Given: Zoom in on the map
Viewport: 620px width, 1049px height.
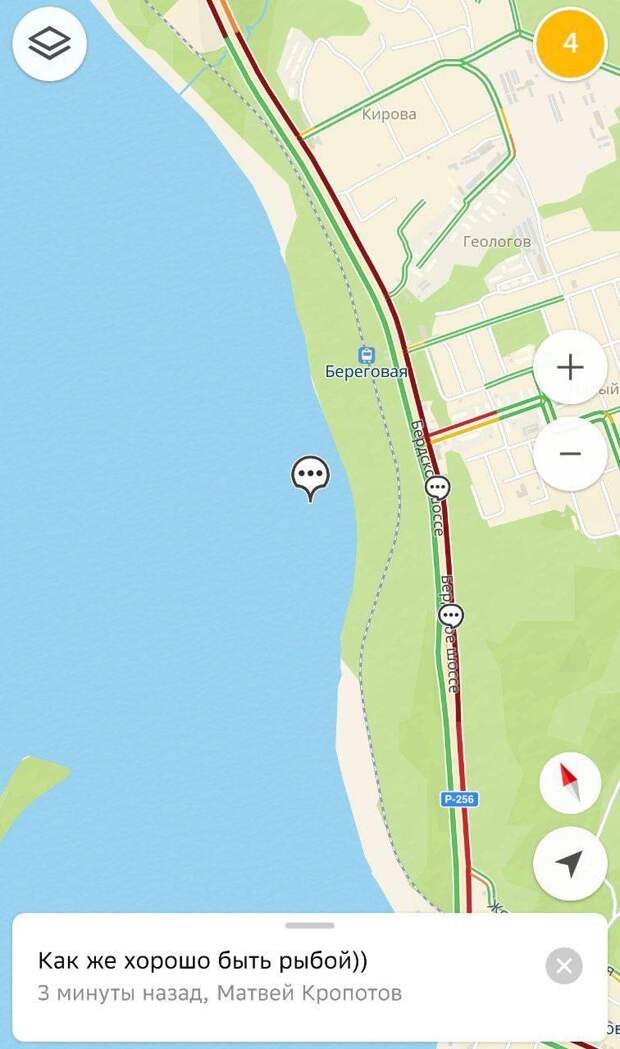Looking at the screenshot, I should point(570,368).
